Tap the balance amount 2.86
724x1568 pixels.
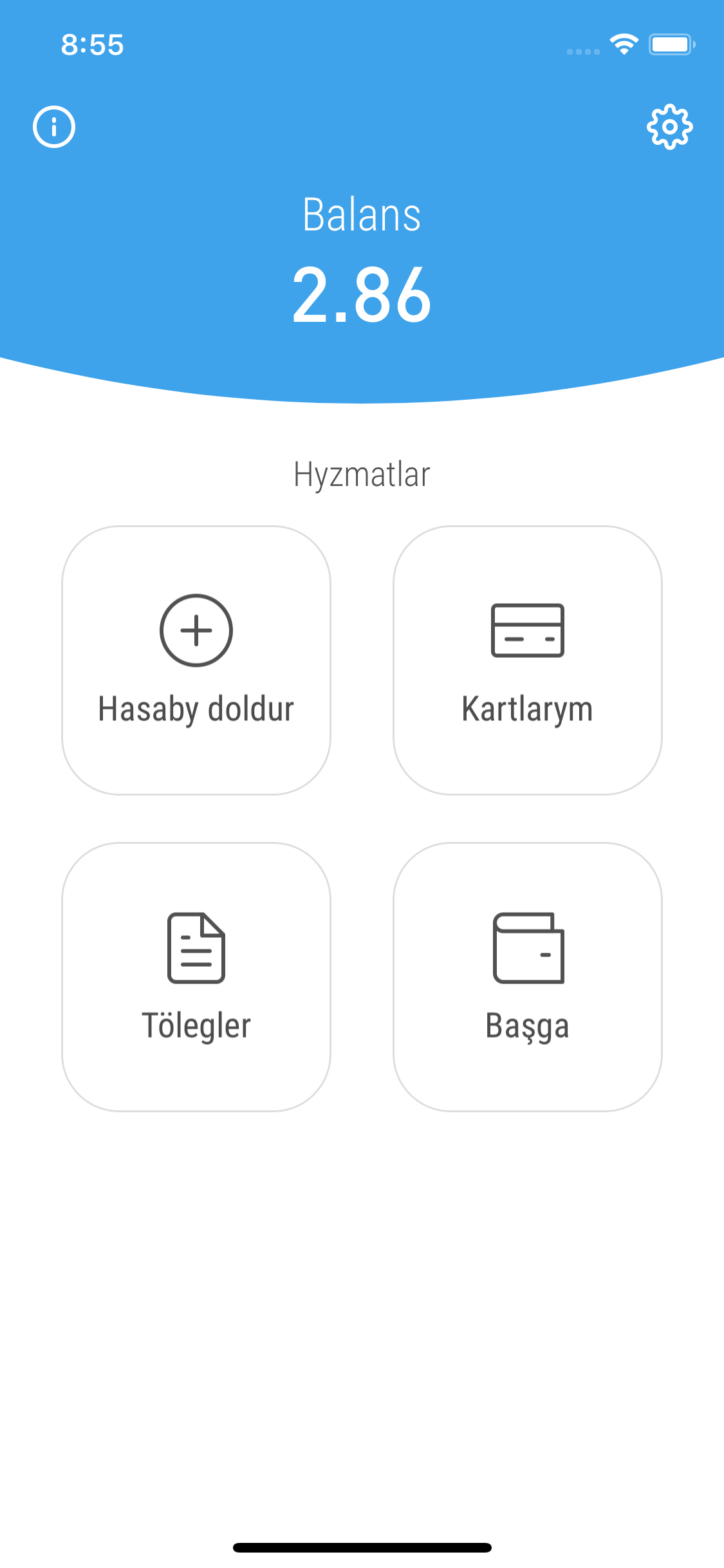pos(362,296)
